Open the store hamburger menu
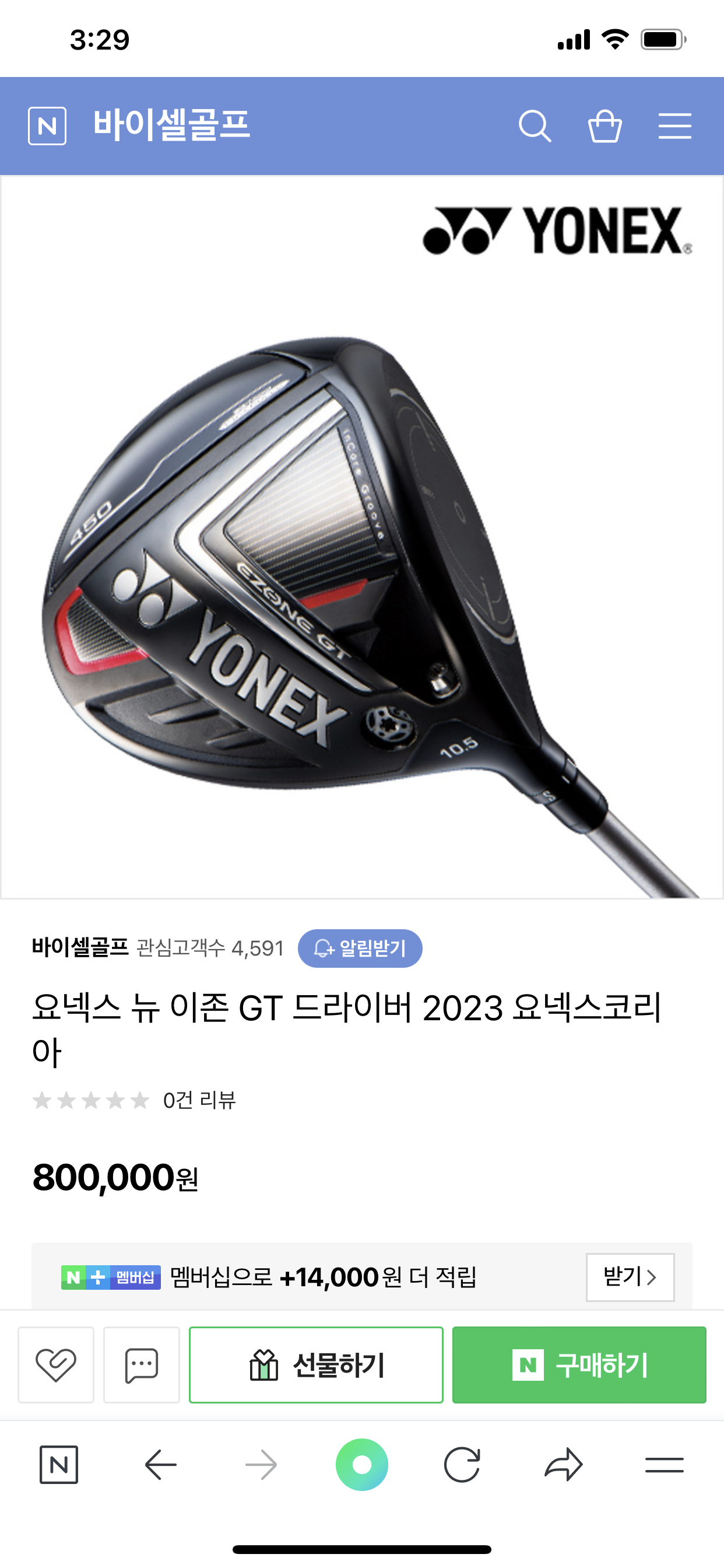 coord(674,126)
